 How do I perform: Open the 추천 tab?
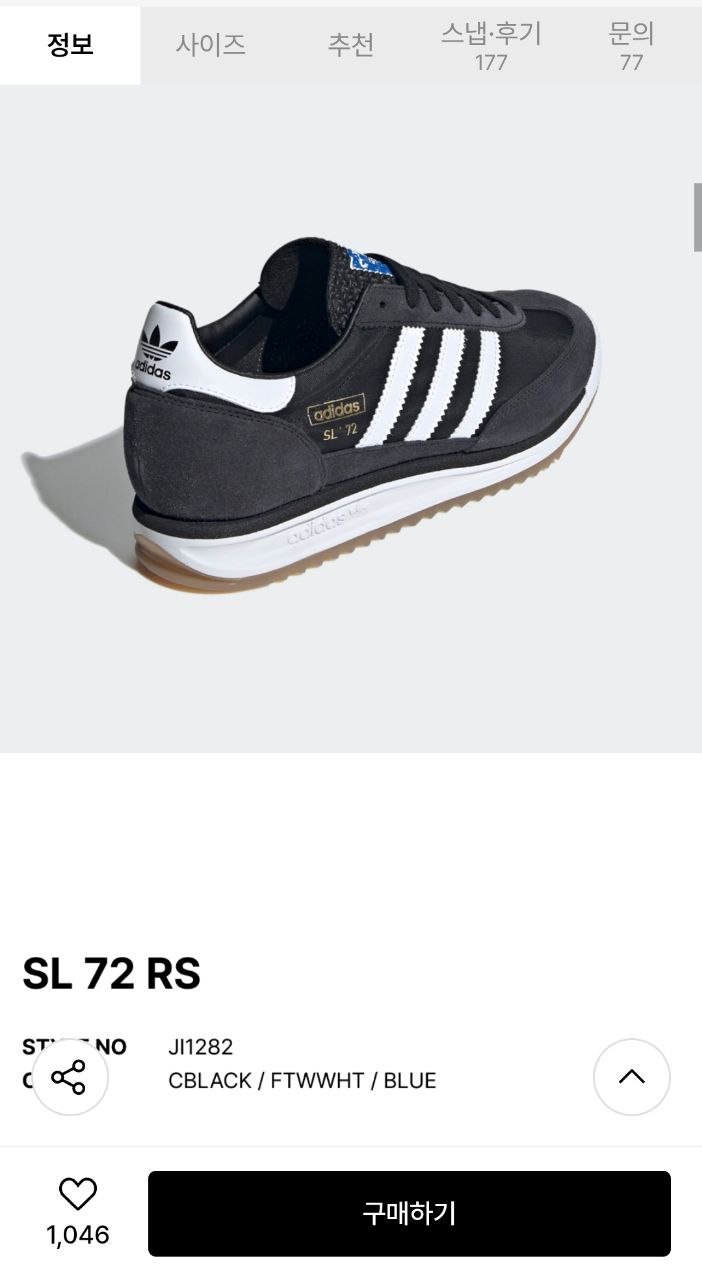pyautogui.click(x=351, y=45)
